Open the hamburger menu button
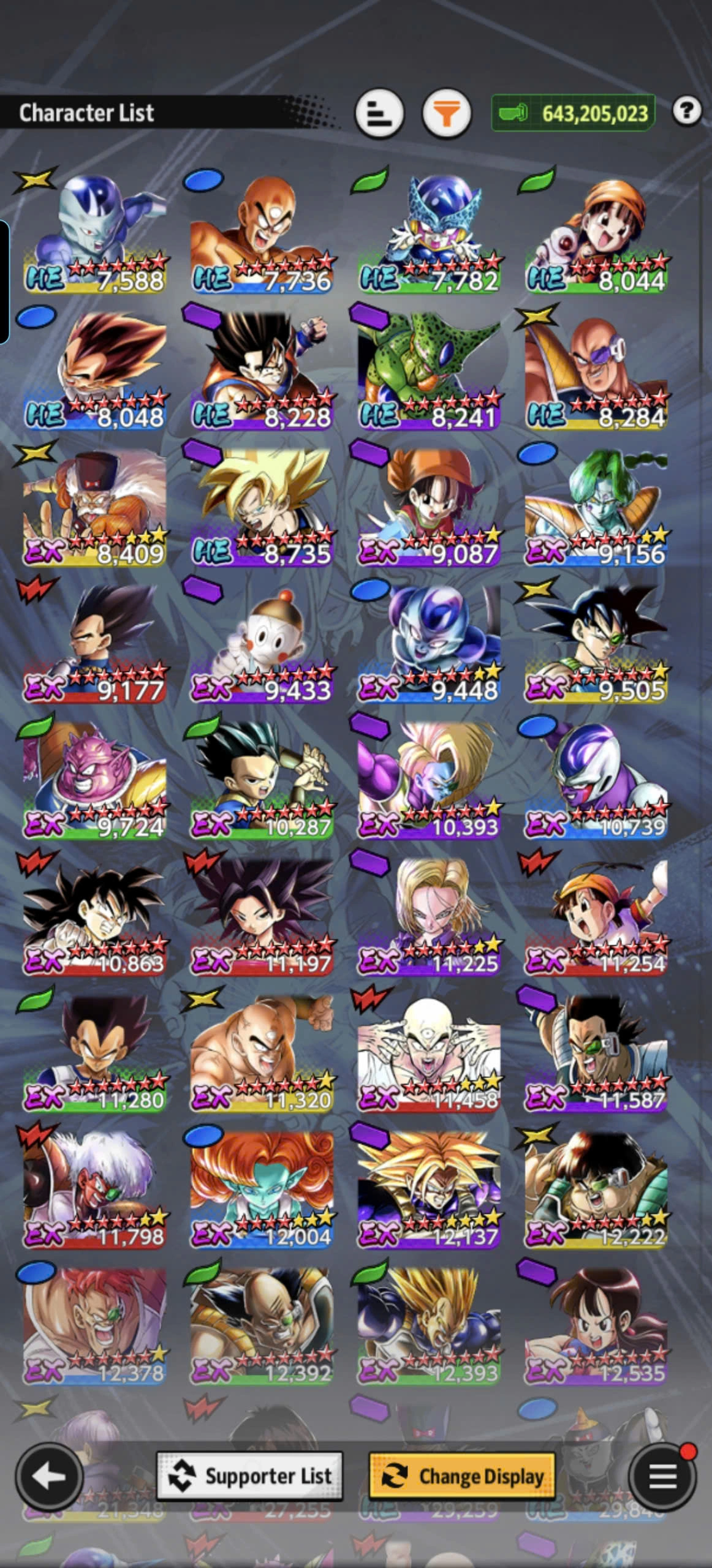Viewport: 712px width, 1568px height. click(x=662, y=1477)
